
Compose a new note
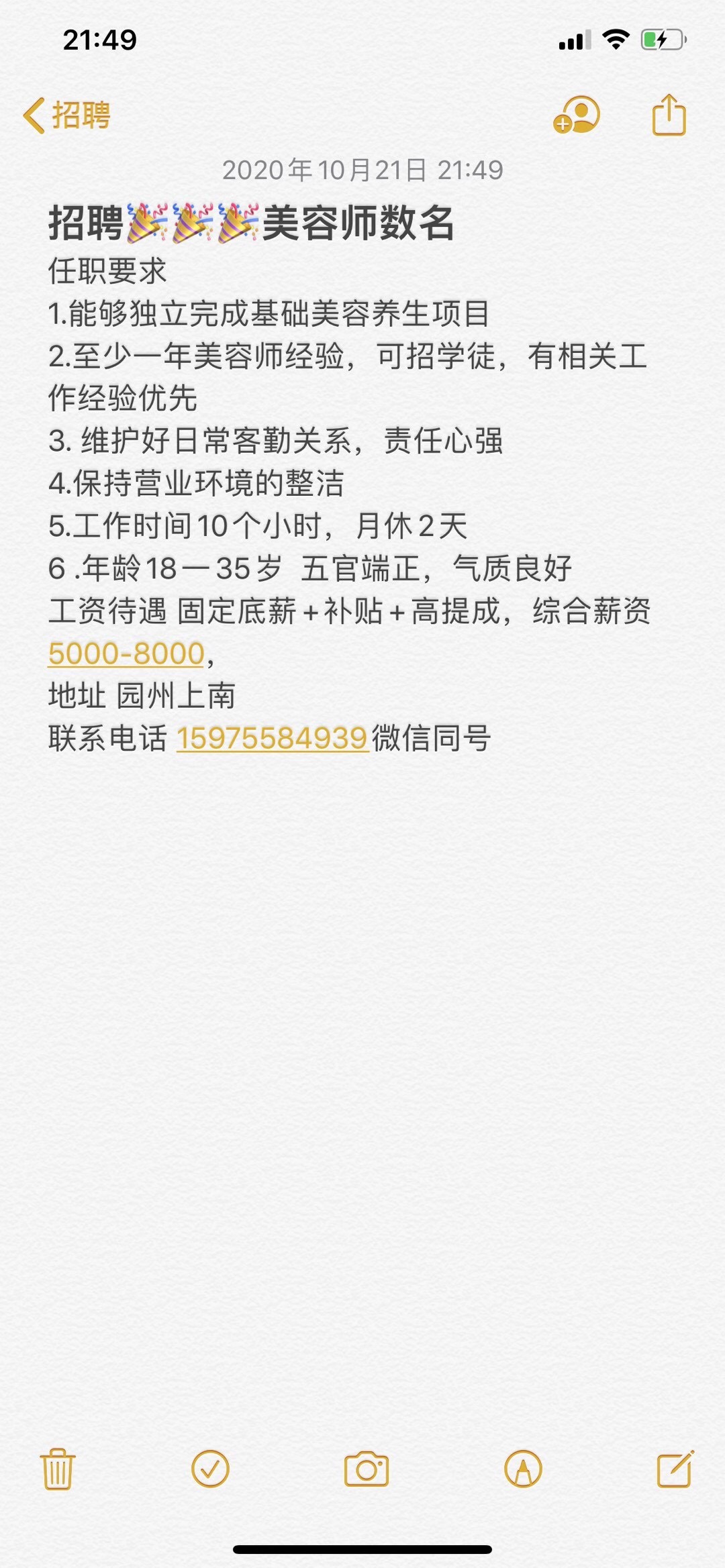coord(675,1469)
